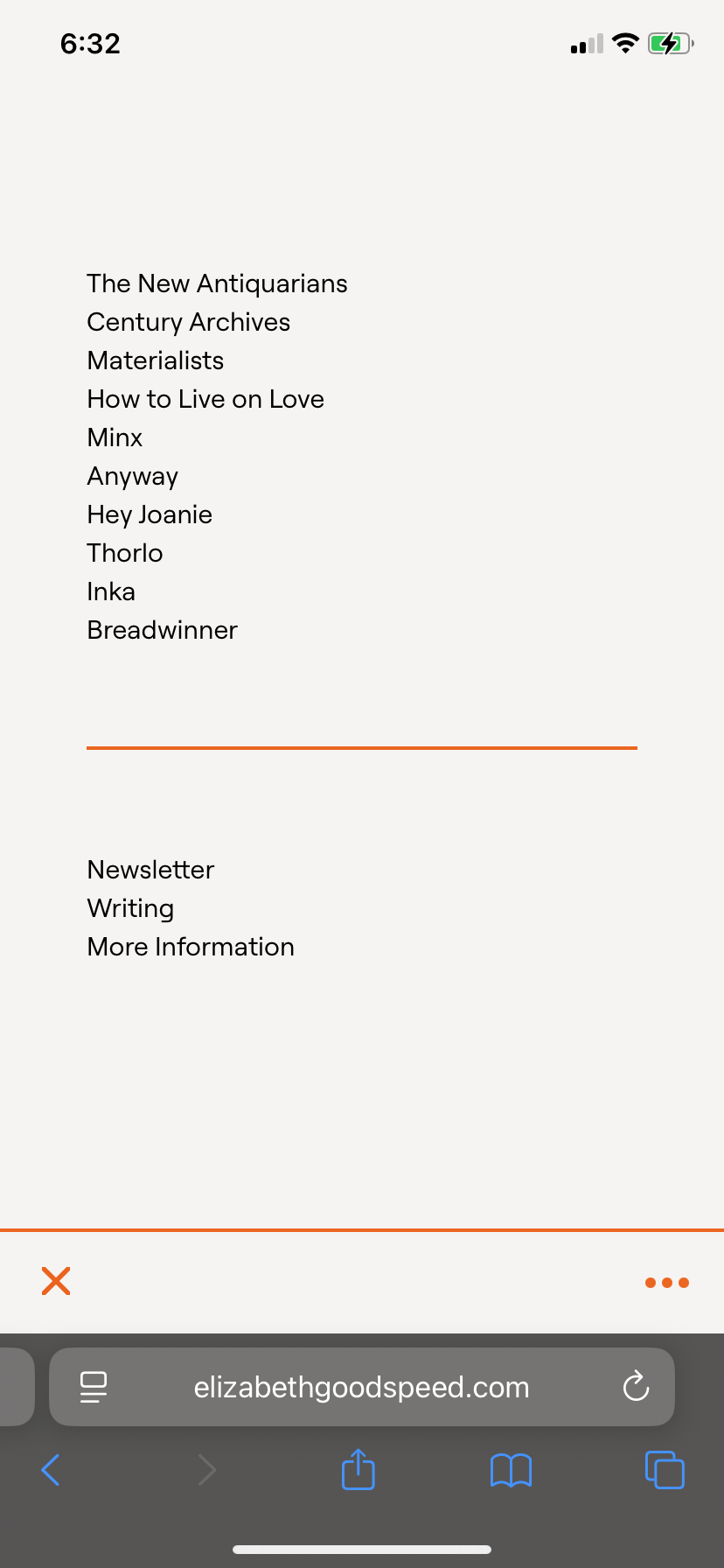Select the Inka project
Screen dimensions: 724x1568
[111, 591]
